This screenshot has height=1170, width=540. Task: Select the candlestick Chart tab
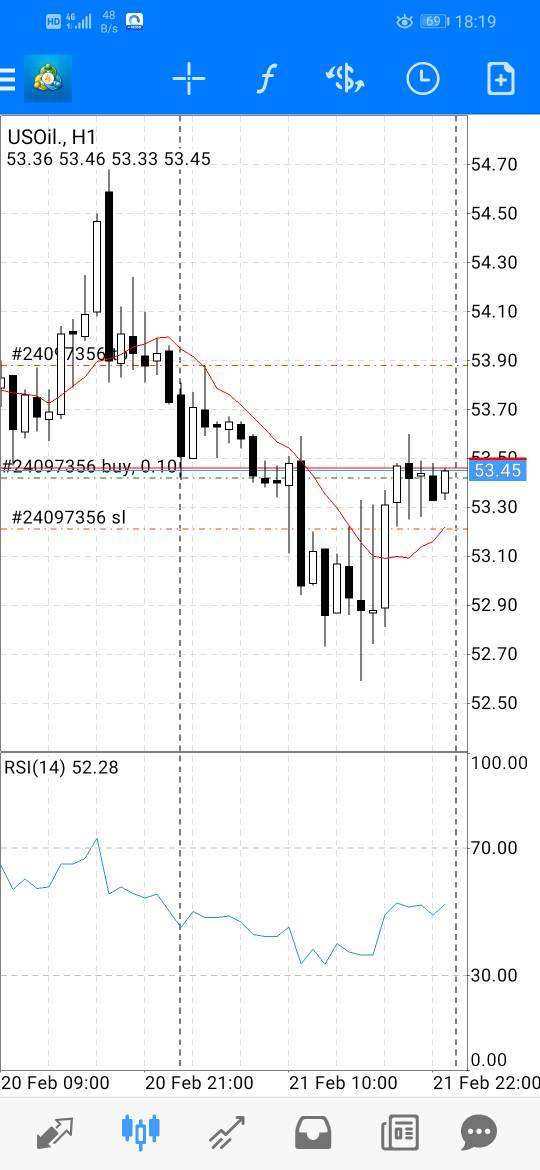(141, 1132)
